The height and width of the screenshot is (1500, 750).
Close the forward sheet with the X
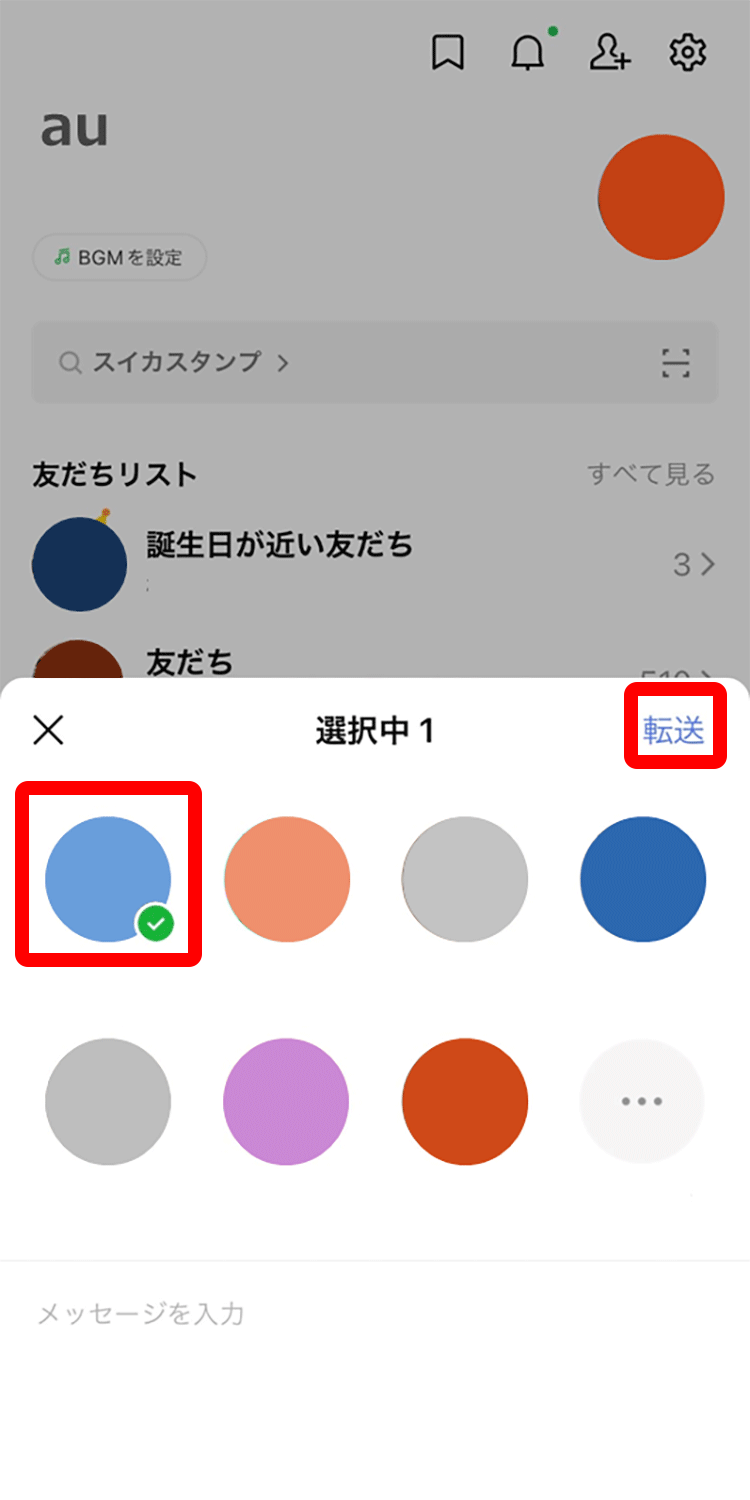48,730
